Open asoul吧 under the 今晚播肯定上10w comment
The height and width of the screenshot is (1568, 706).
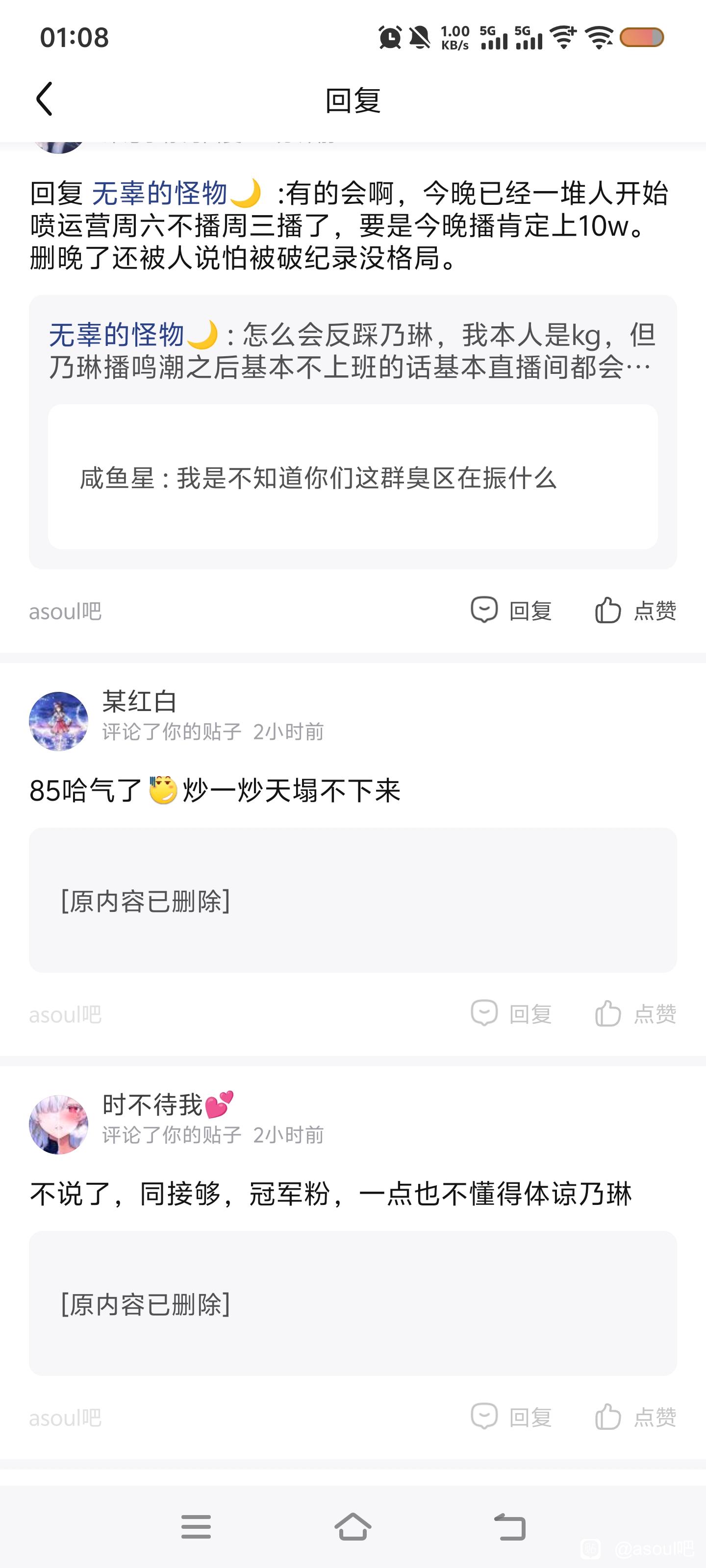[65, 611]
